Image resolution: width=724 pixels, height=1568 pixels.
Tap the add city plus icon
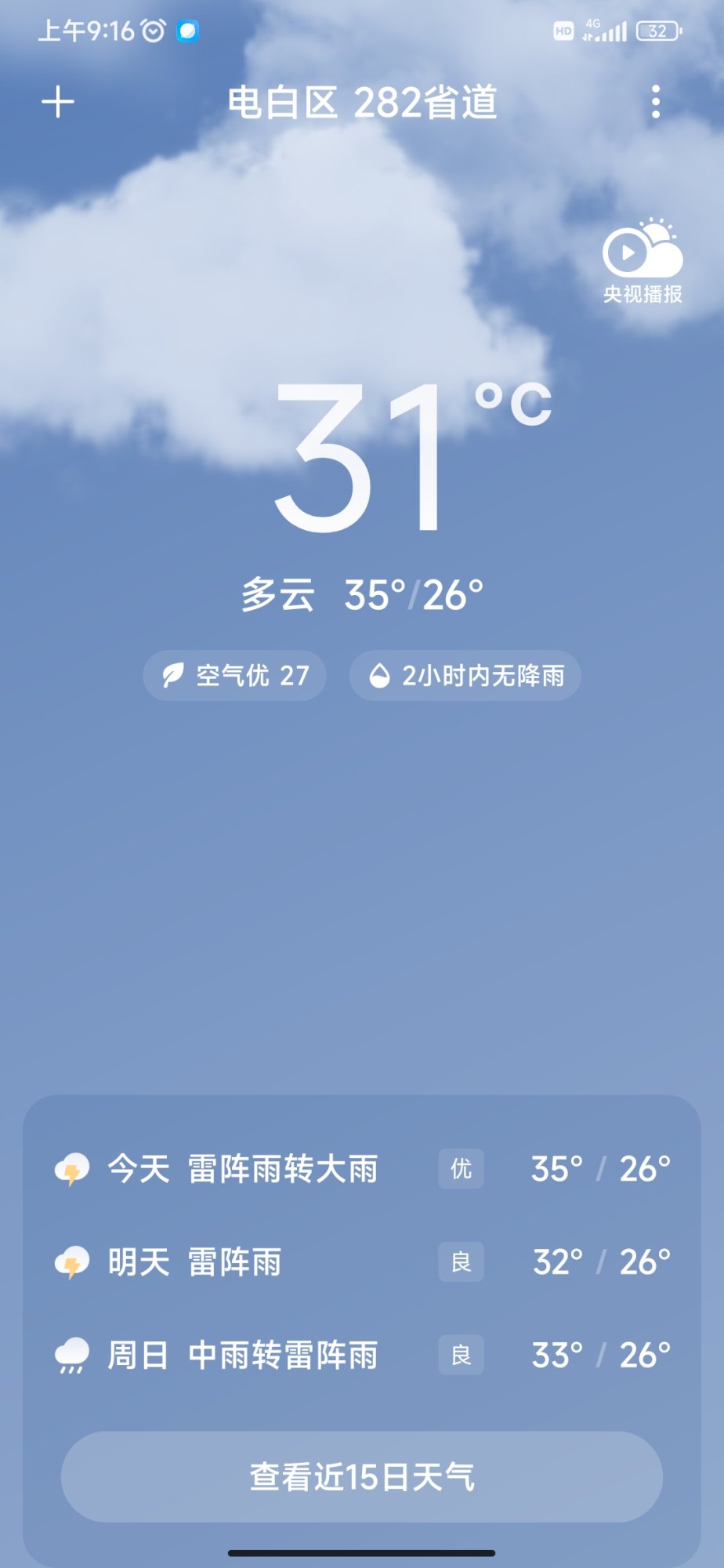coord(59,102)
